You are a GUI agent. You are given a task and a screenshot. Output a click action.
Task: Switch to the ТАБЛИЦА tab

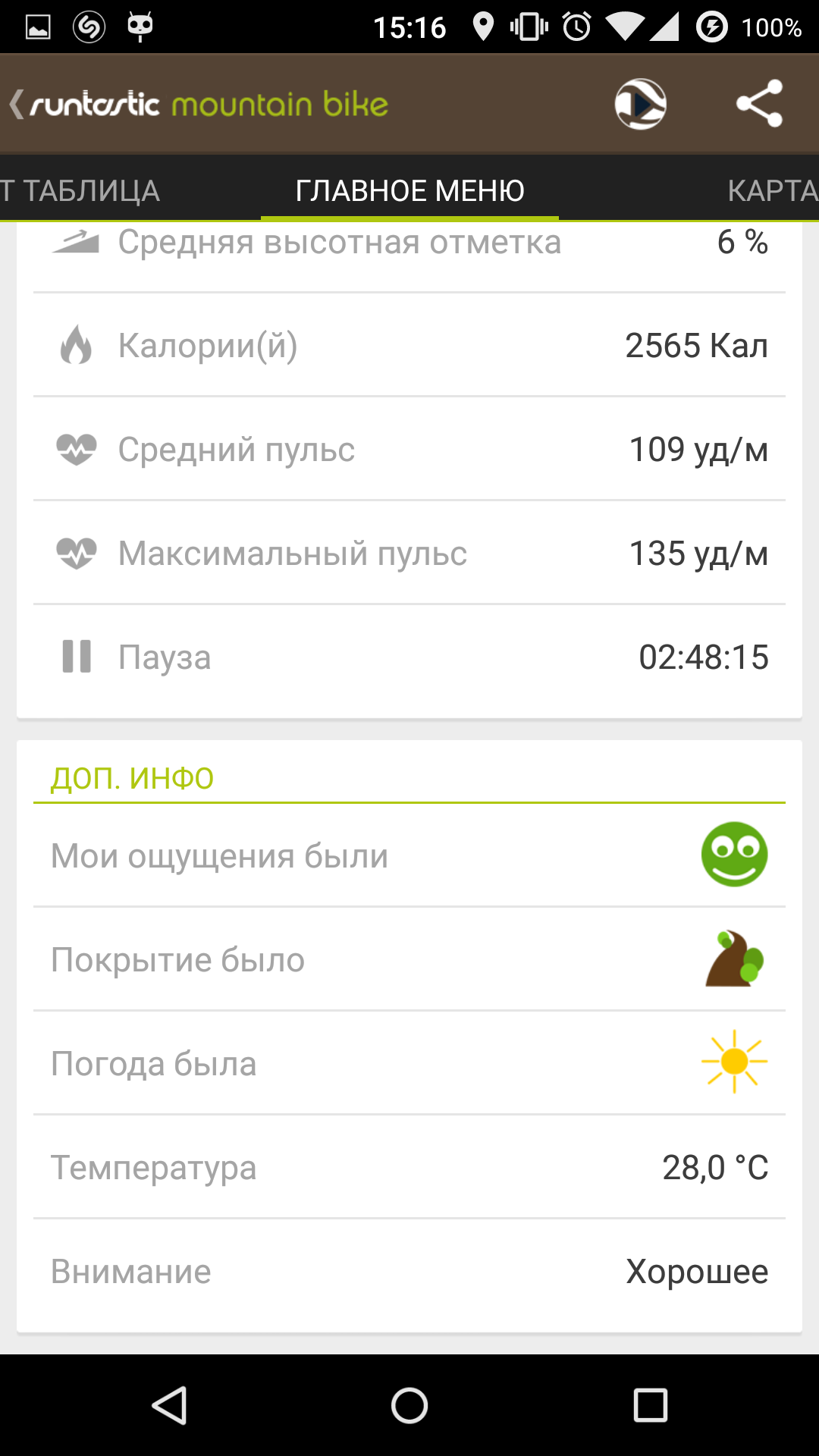pos(80,190)
